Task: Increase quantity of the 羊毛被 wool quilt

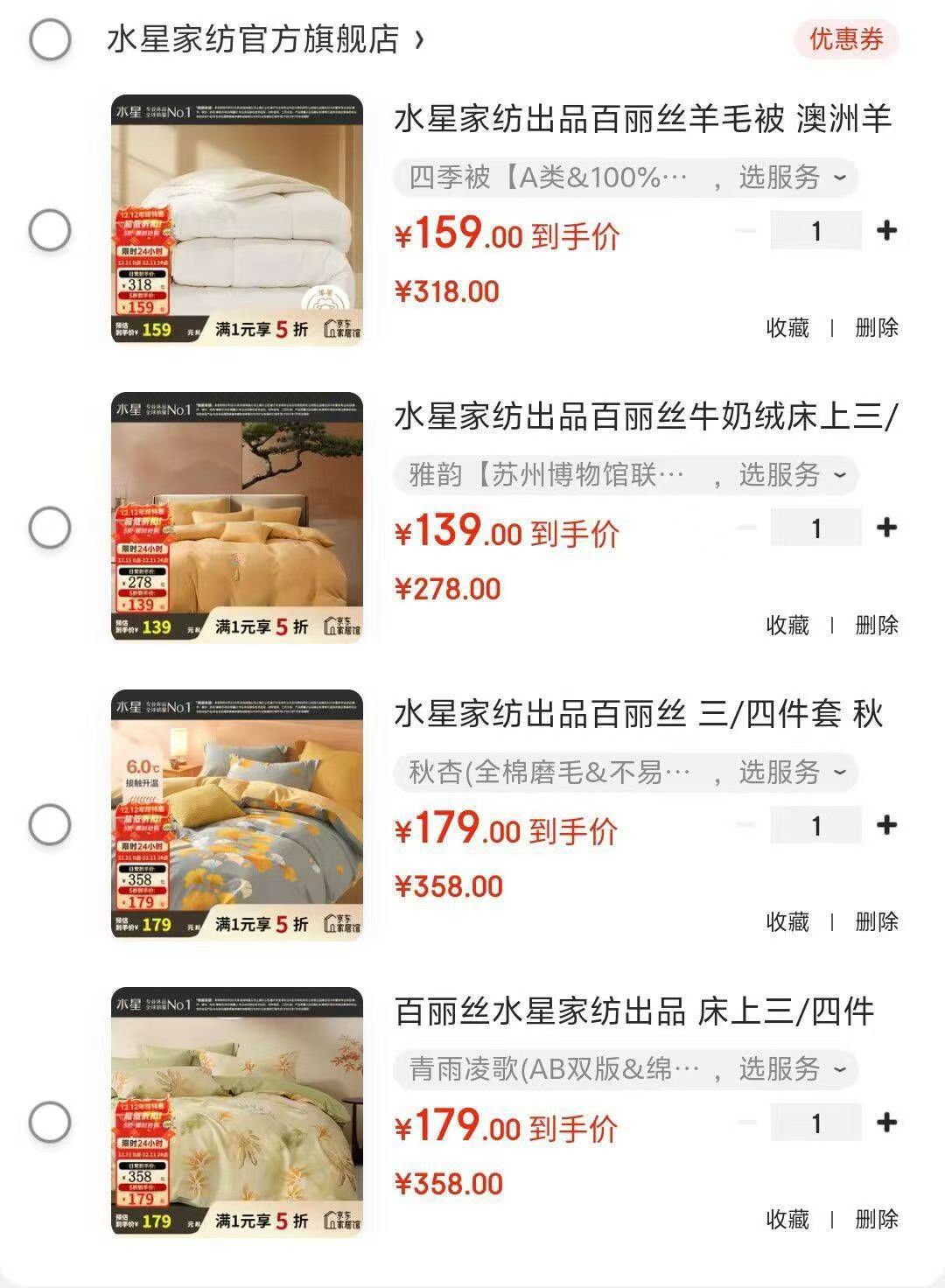Action: [x=888, y=229]
